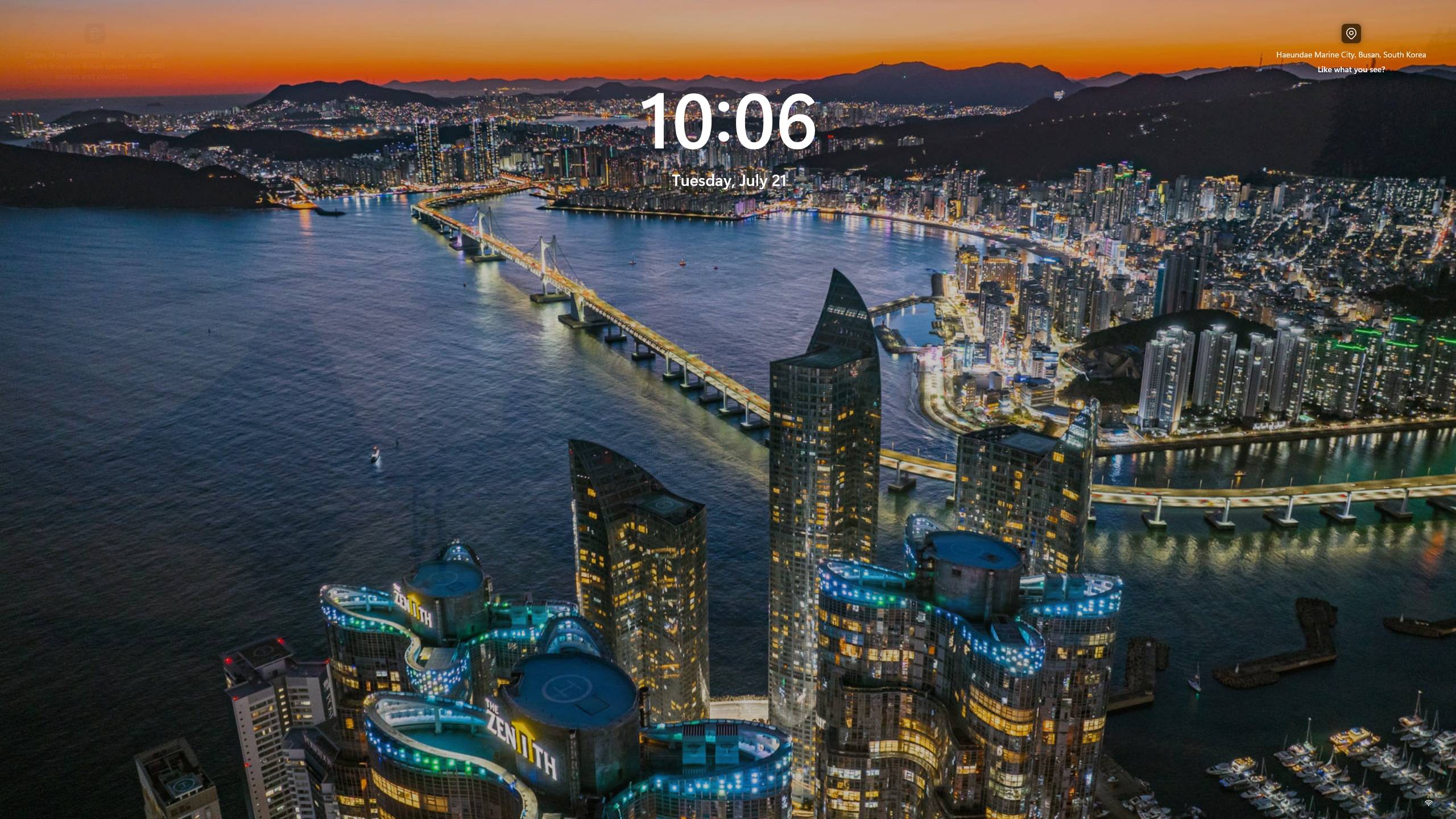The height and width of the screenshot is (819, 1456).
Task: Open the Wi-Fi network icon
Action: 1428,803
